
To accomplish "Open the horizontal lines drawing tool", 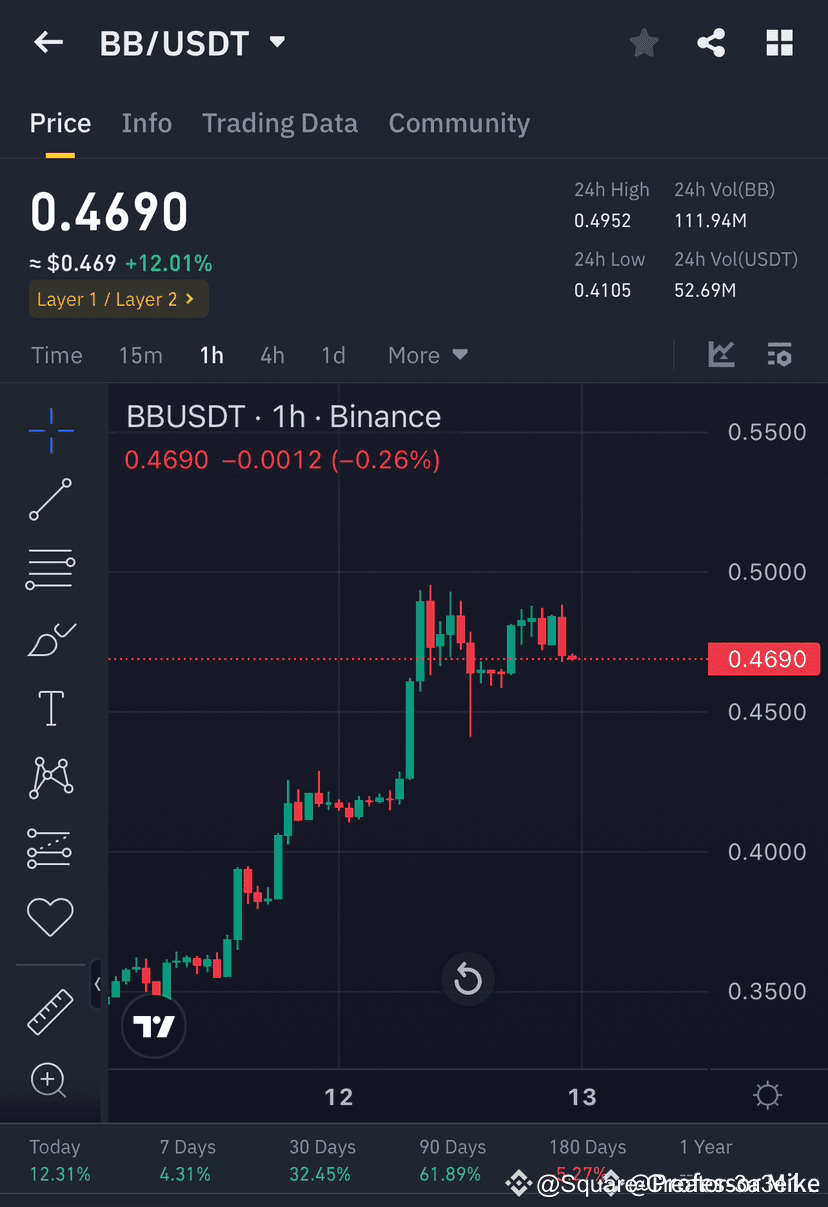I will [x=50, y=569].
